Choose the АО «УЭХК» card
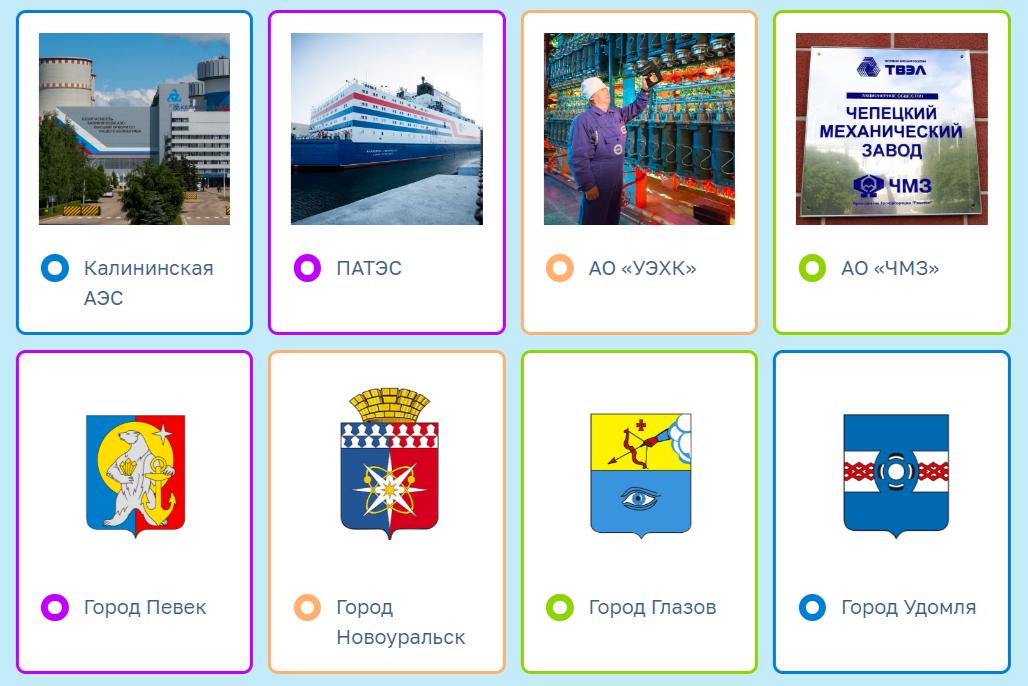Viewport: 1028px width, 686px height. (639, 172)
